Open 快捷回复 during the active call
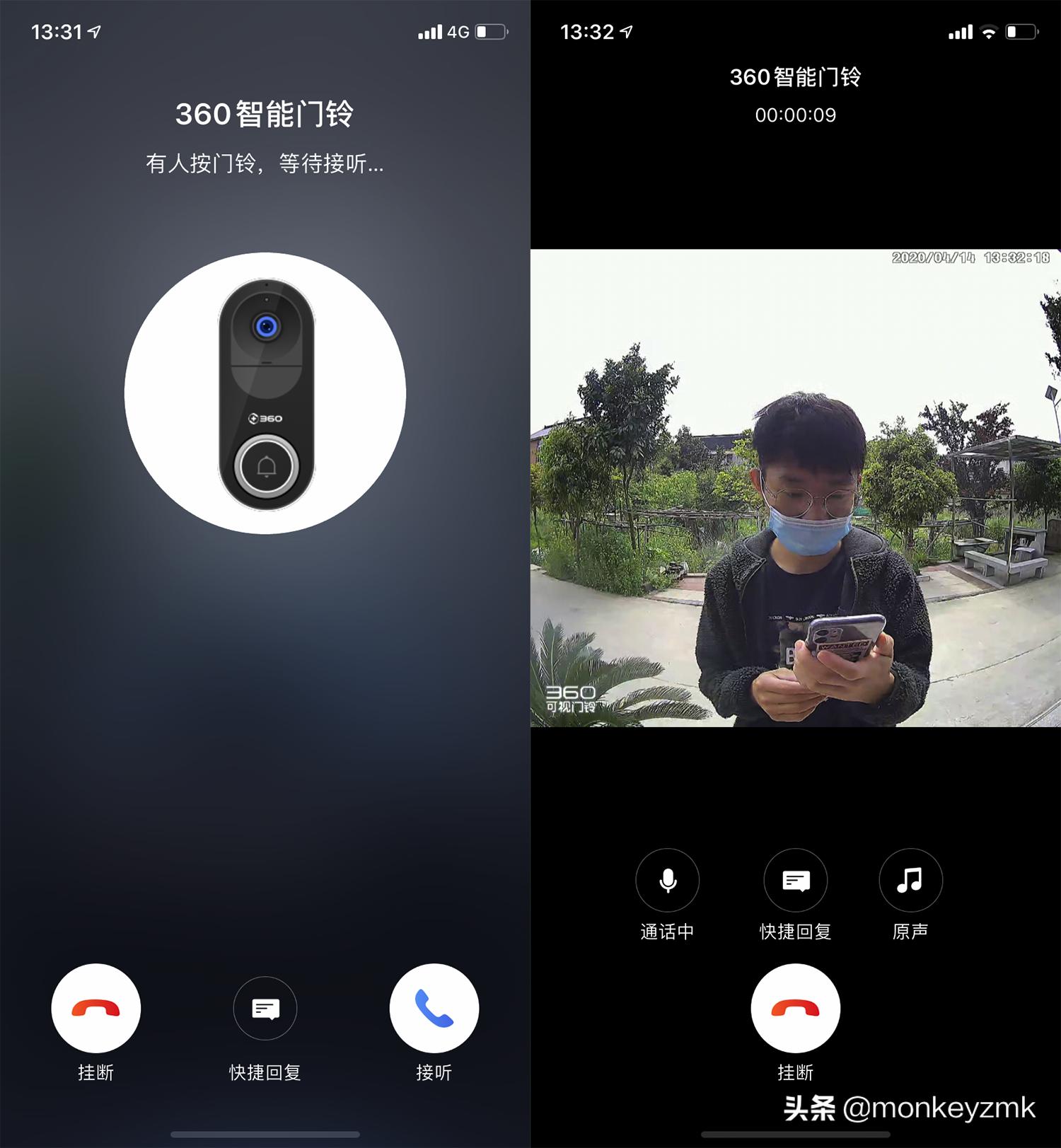 tap(795, 880)
